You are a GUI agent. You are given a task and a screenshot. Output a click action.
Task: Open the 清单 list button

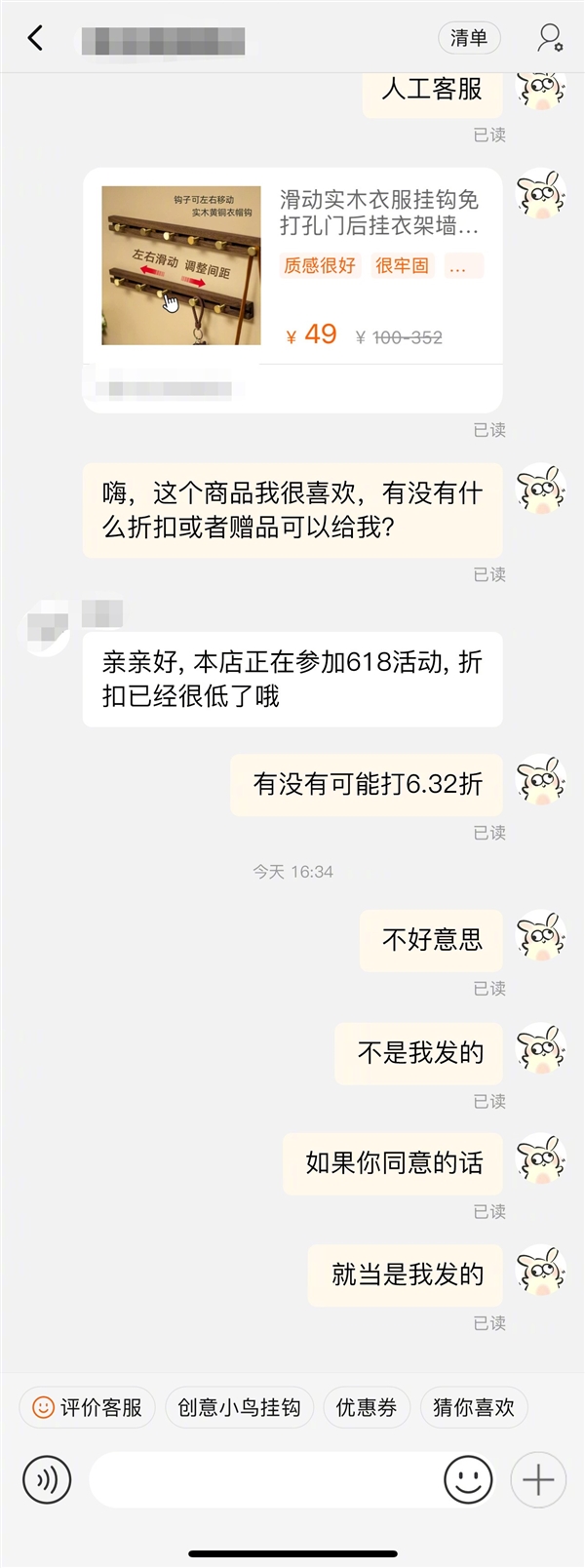pos(469,38)
